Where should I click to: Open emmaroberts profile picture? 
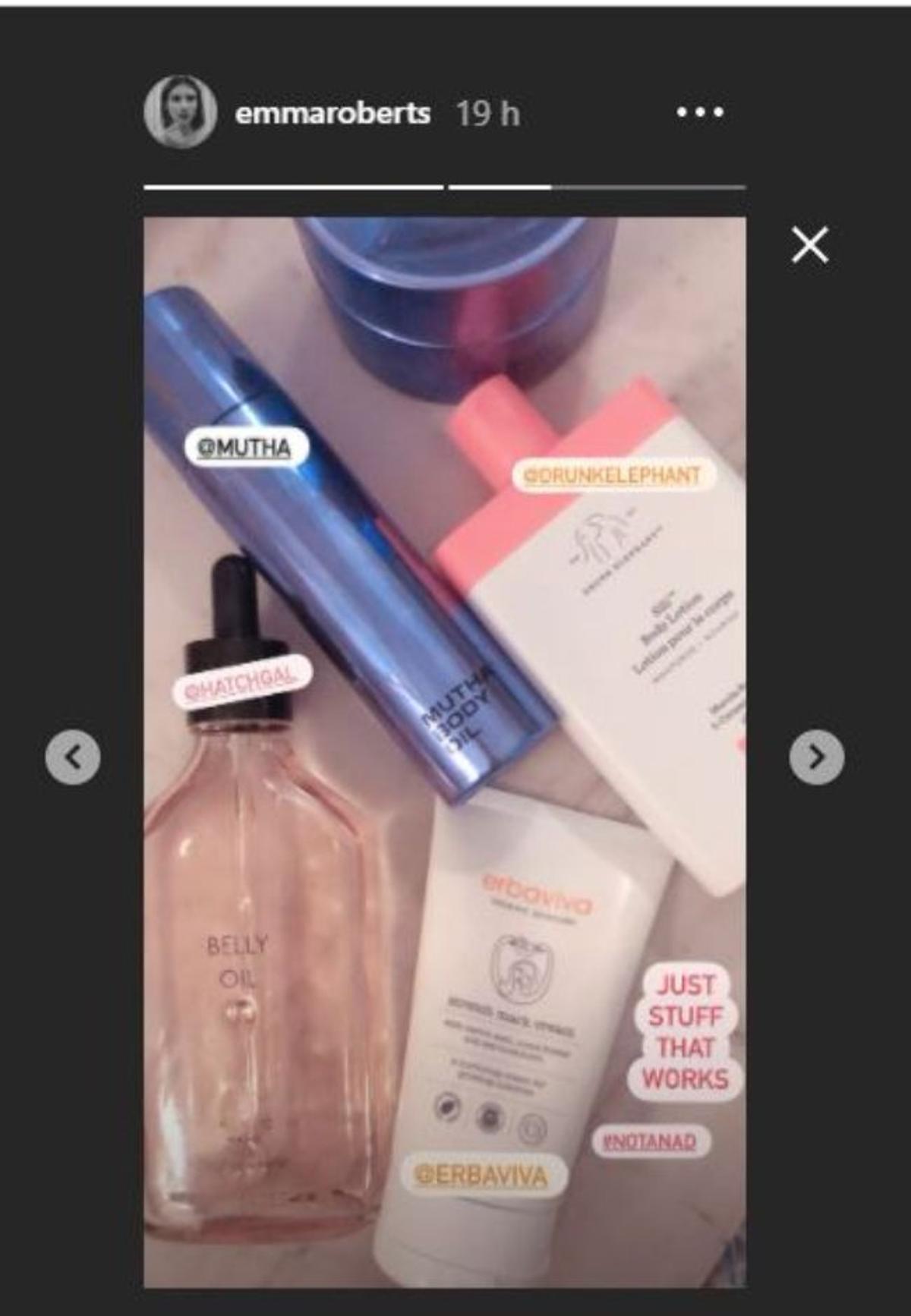[x=181, y=112]
